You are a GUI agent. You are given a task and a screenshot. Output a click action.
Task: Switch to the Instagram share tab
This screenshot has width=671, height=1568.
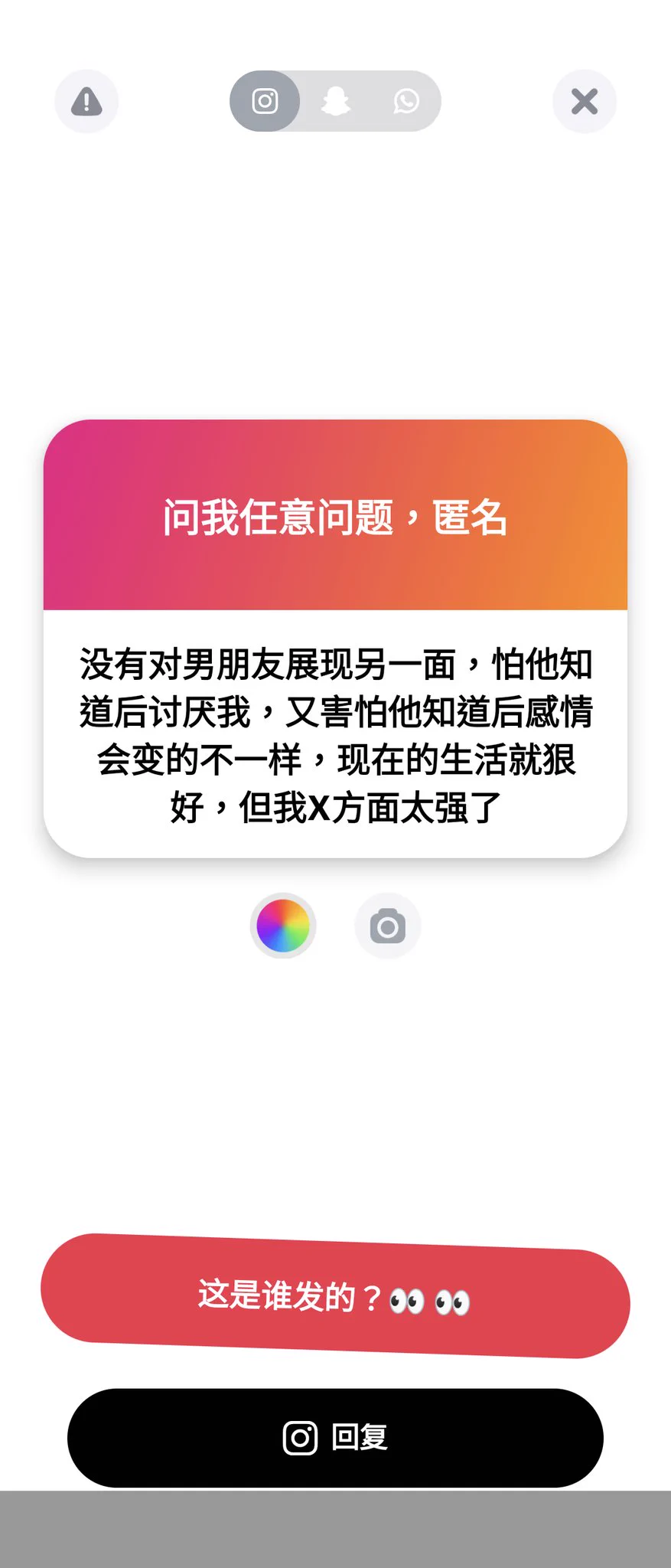(x=265, y=101)
